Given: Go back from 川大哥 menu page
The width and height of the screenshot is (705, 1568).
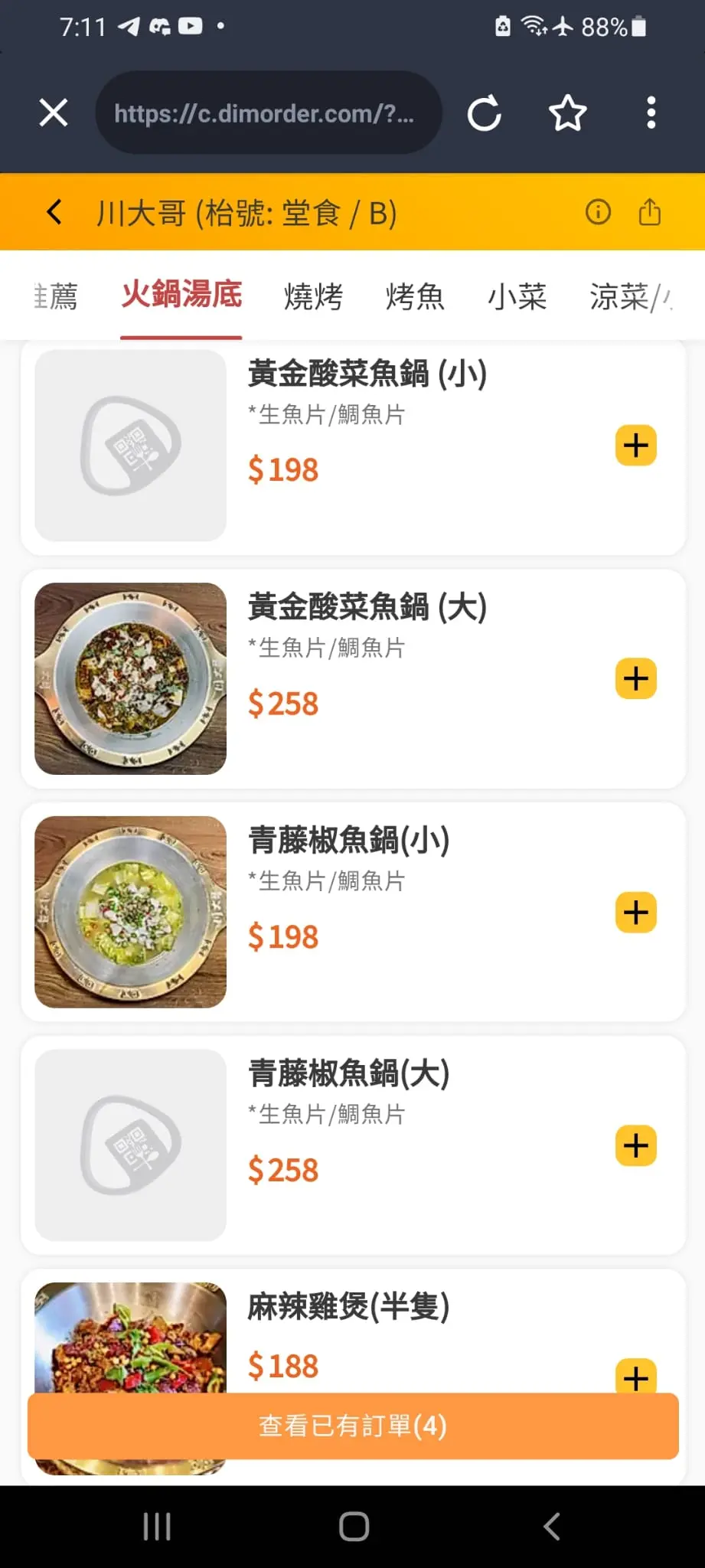Looking at the screenshot, I should point(54,212).
